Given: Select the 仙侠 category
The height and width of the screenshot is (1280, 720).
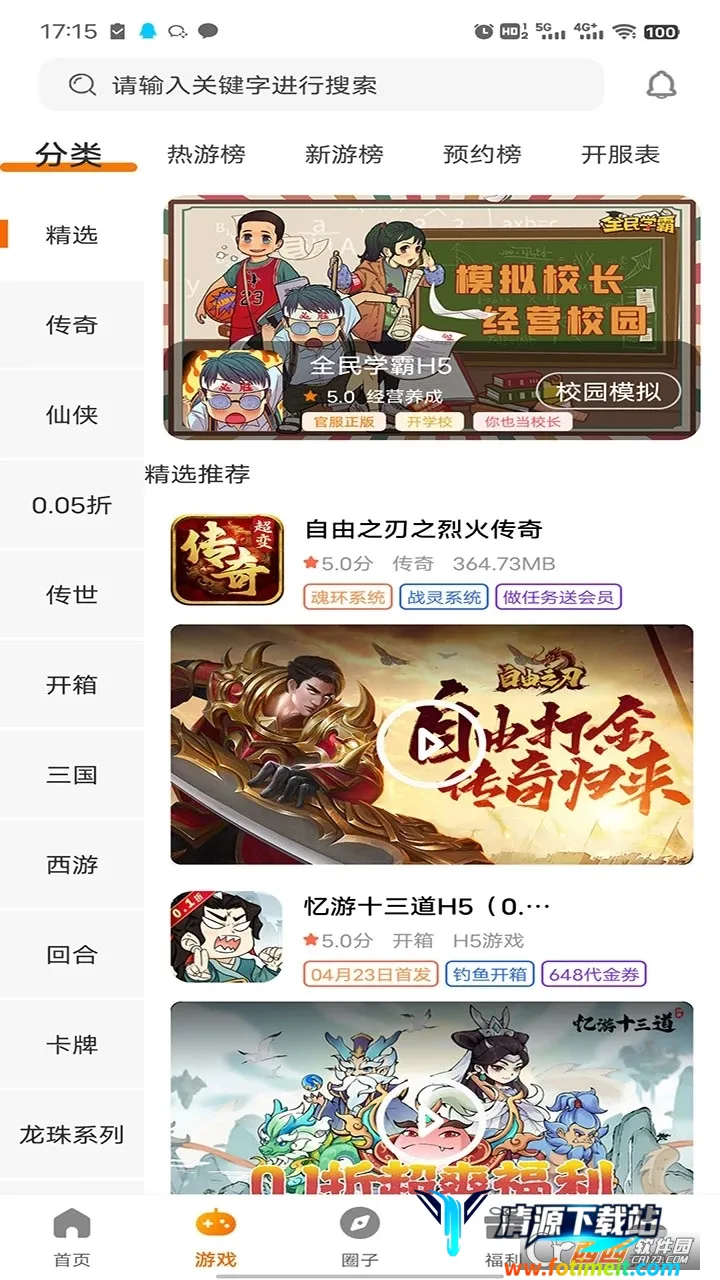Looking at the screenshot, I should click(x=72, y=415).
